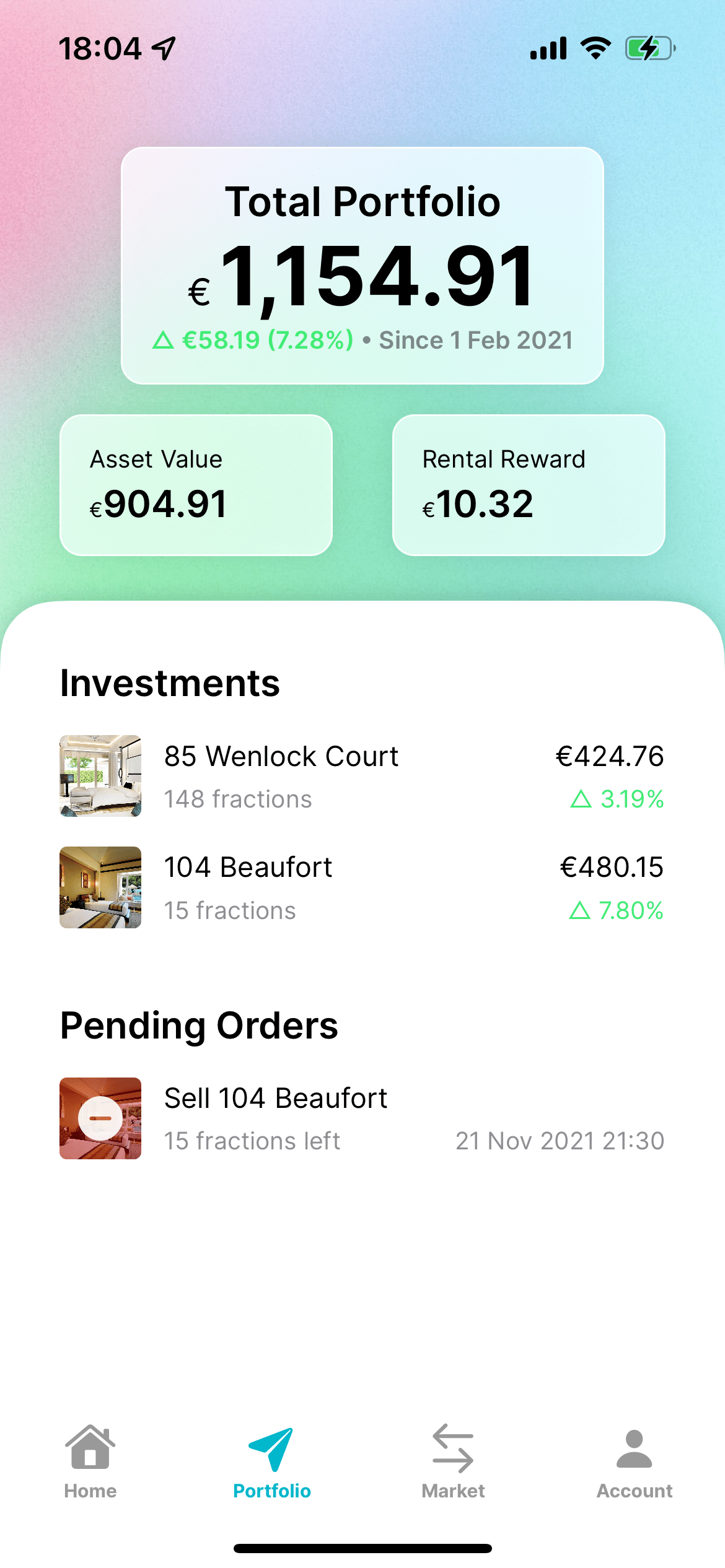This screenshot has height=1568, width=725.
Task: Open the 85 Wenlock Court investment
Action: click(362, 776)
